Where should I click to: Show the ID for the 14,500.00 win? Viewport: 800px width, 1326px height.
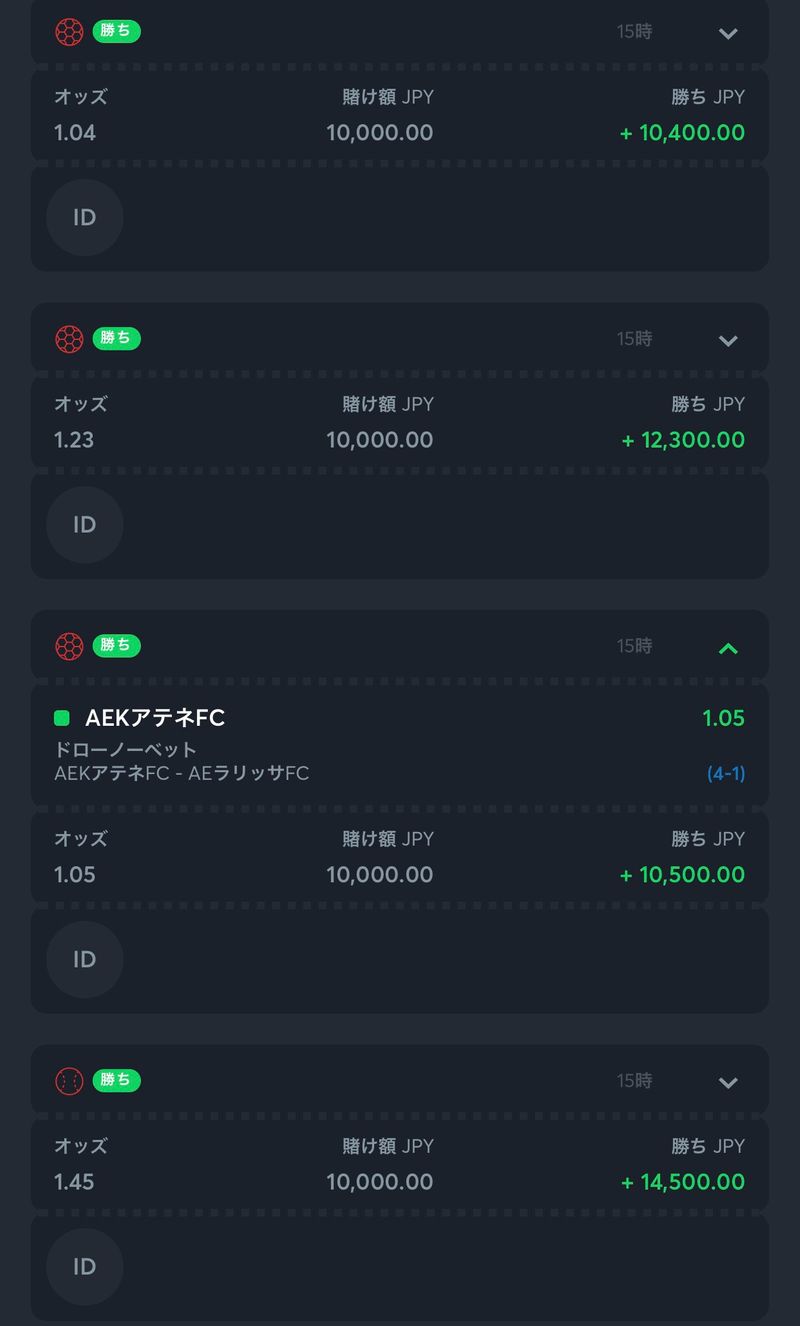pyautogui.click(x=85, y=1267)
